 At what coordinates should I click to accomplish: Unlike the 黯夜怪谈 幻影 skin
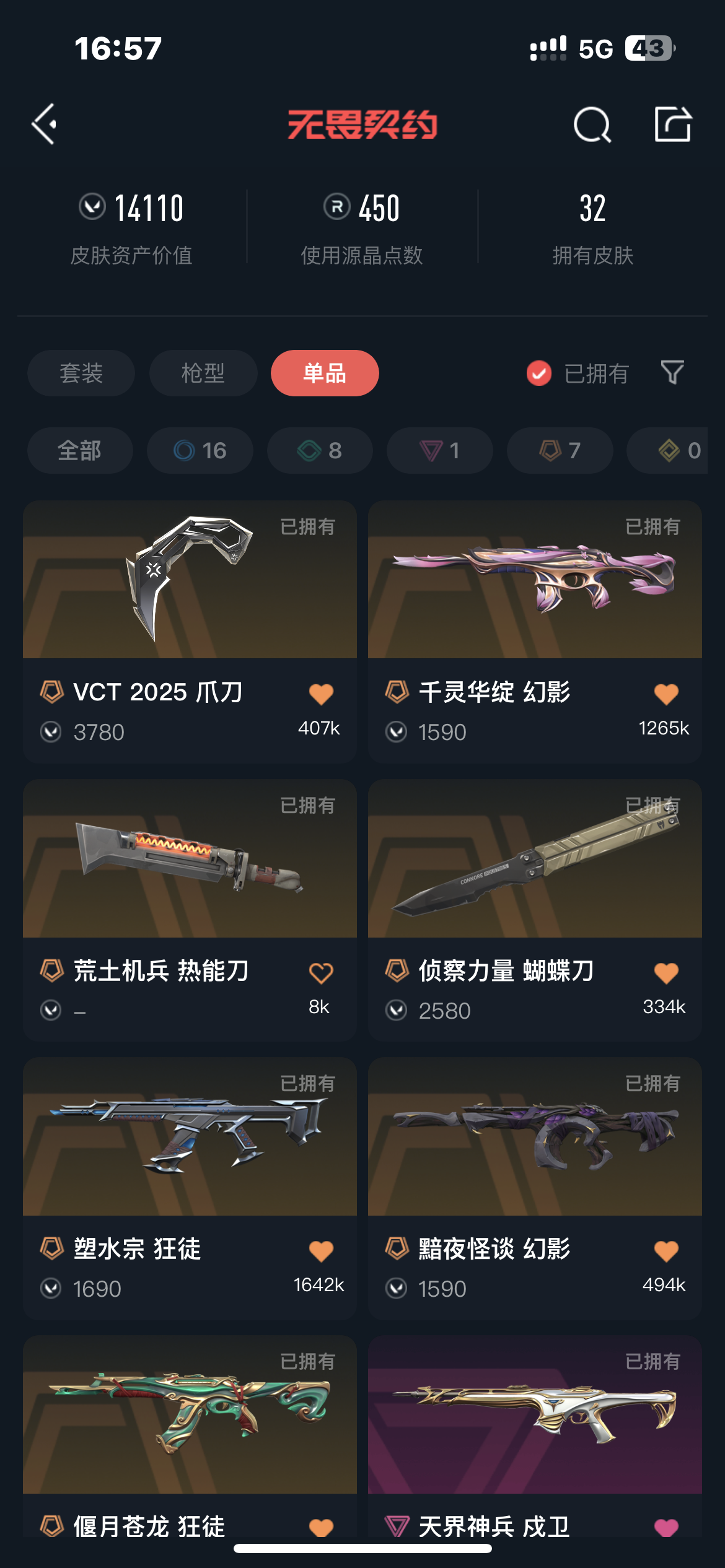point(666,1251)
